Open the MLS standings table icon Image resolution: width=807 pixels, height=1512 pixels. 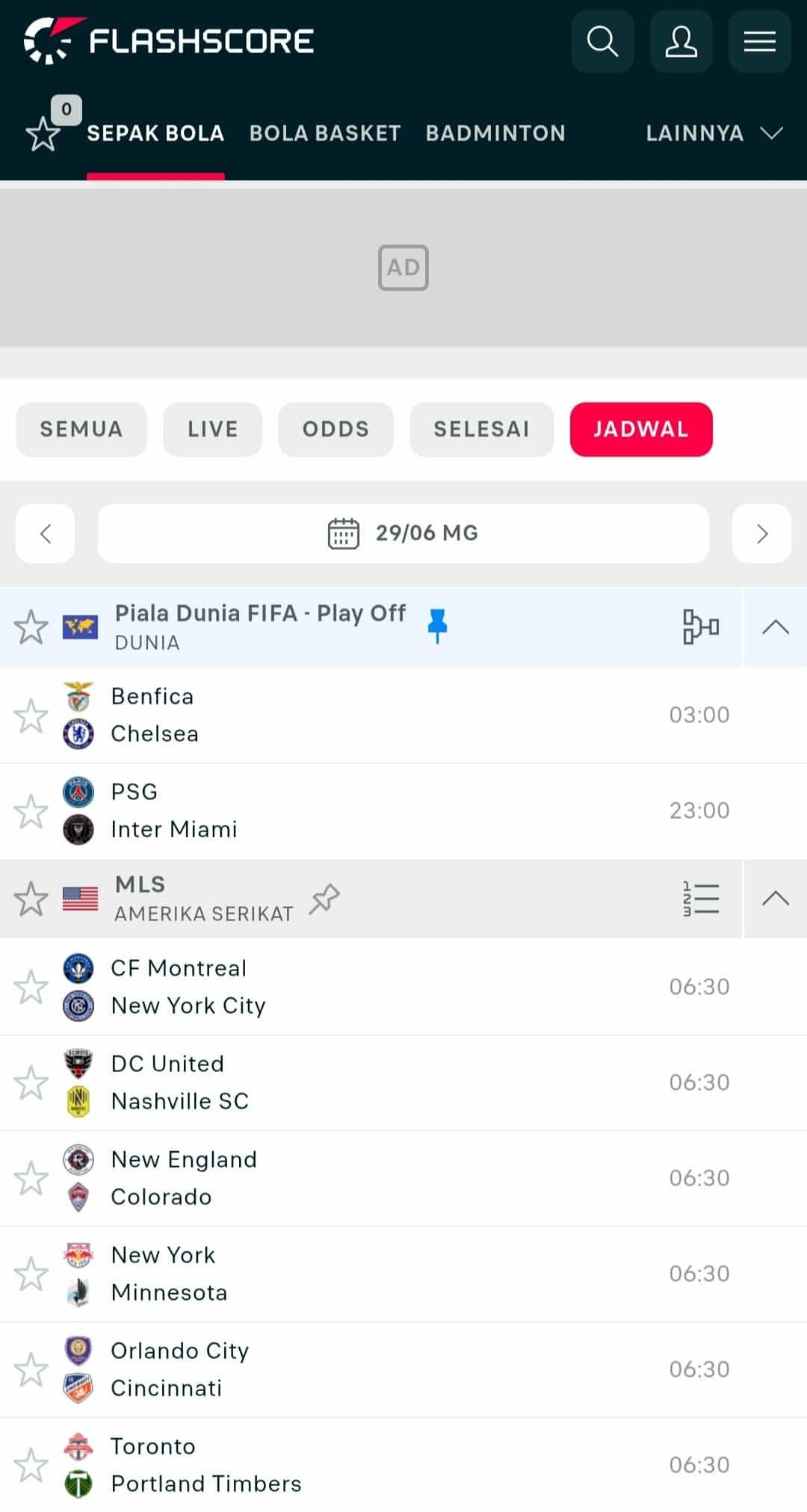point(701,898)
